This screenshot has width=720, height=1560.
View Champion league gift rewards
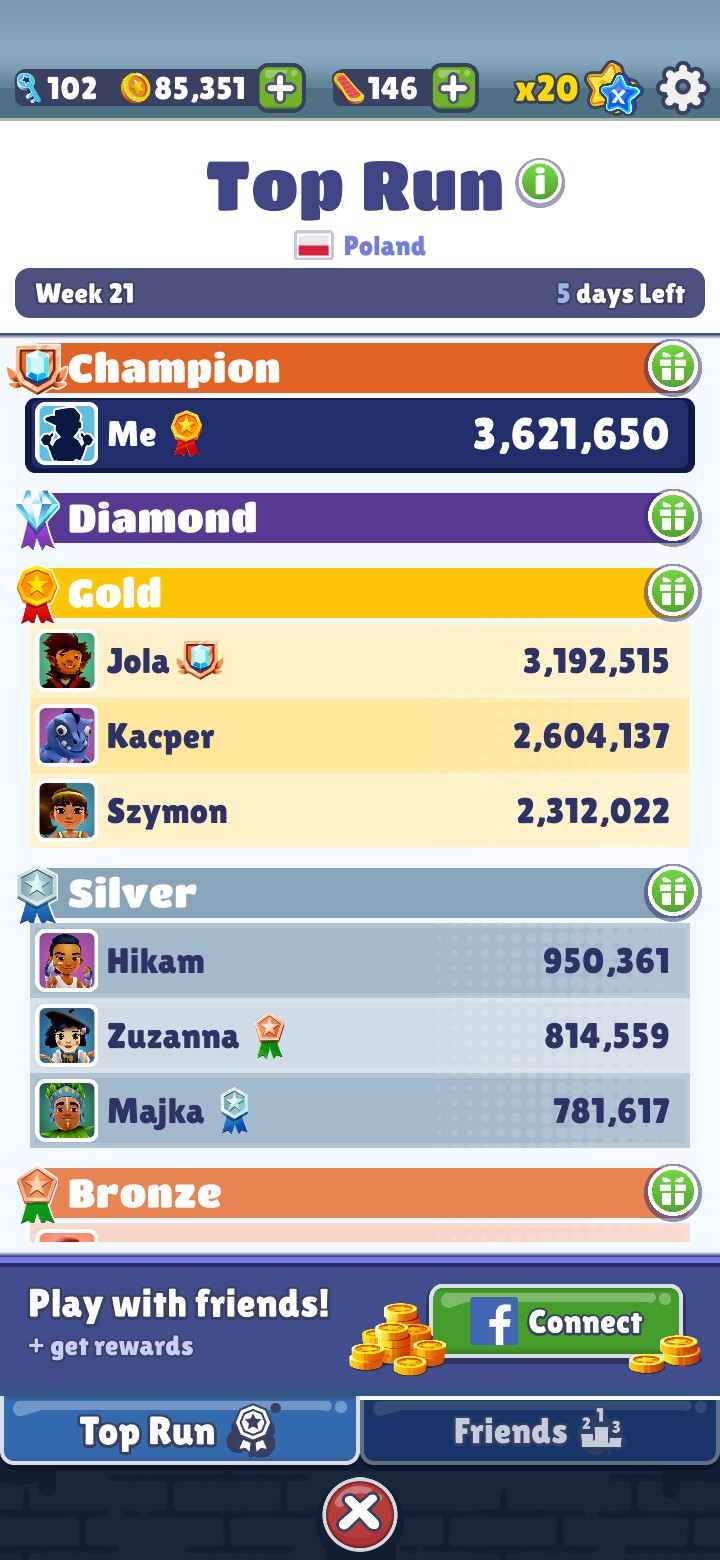[x=673, y=368]
